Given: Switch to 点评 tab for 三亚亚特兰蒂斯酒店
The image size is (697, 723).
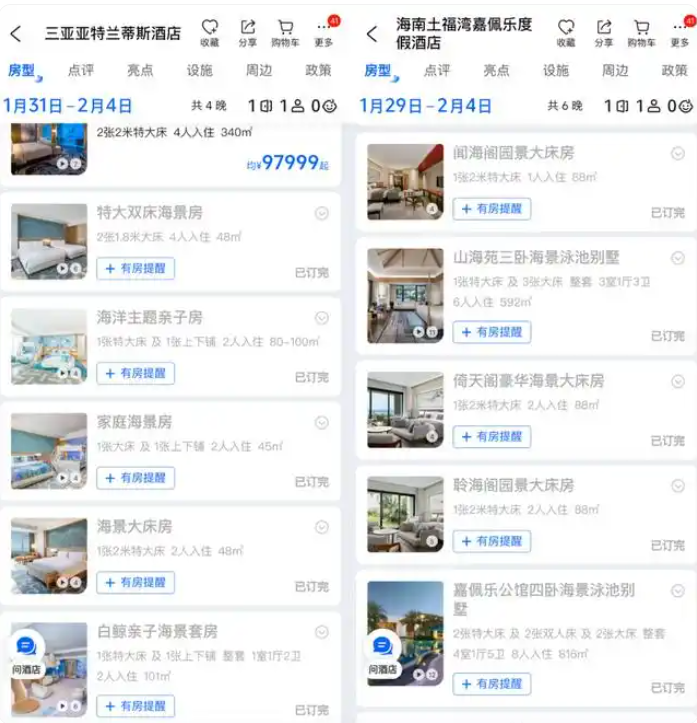Looking at the screenshot, I should tap(81, 71).
